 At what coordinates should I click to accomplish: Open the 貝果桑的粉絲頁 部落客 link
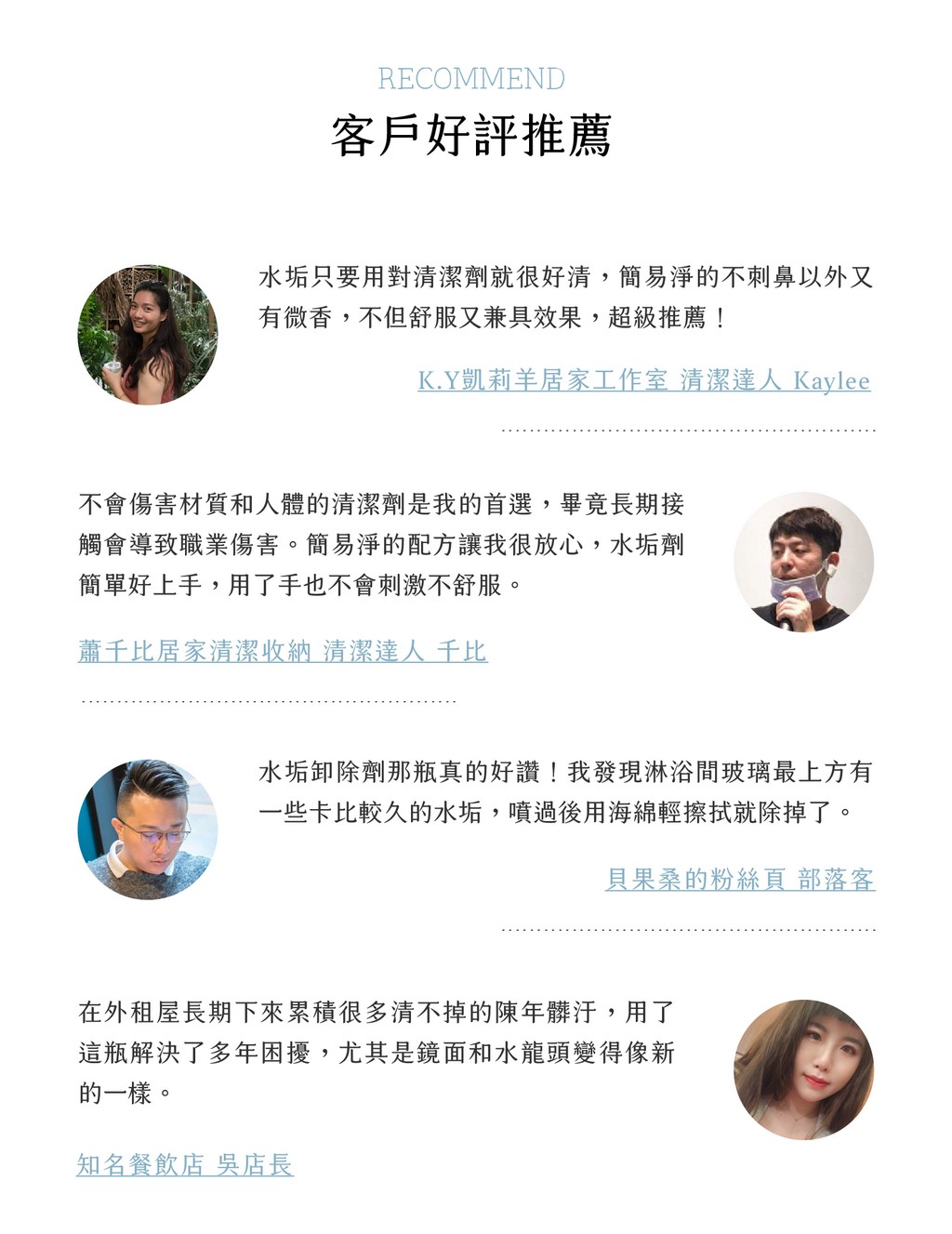pyautogui.click(x=739, y=879)
